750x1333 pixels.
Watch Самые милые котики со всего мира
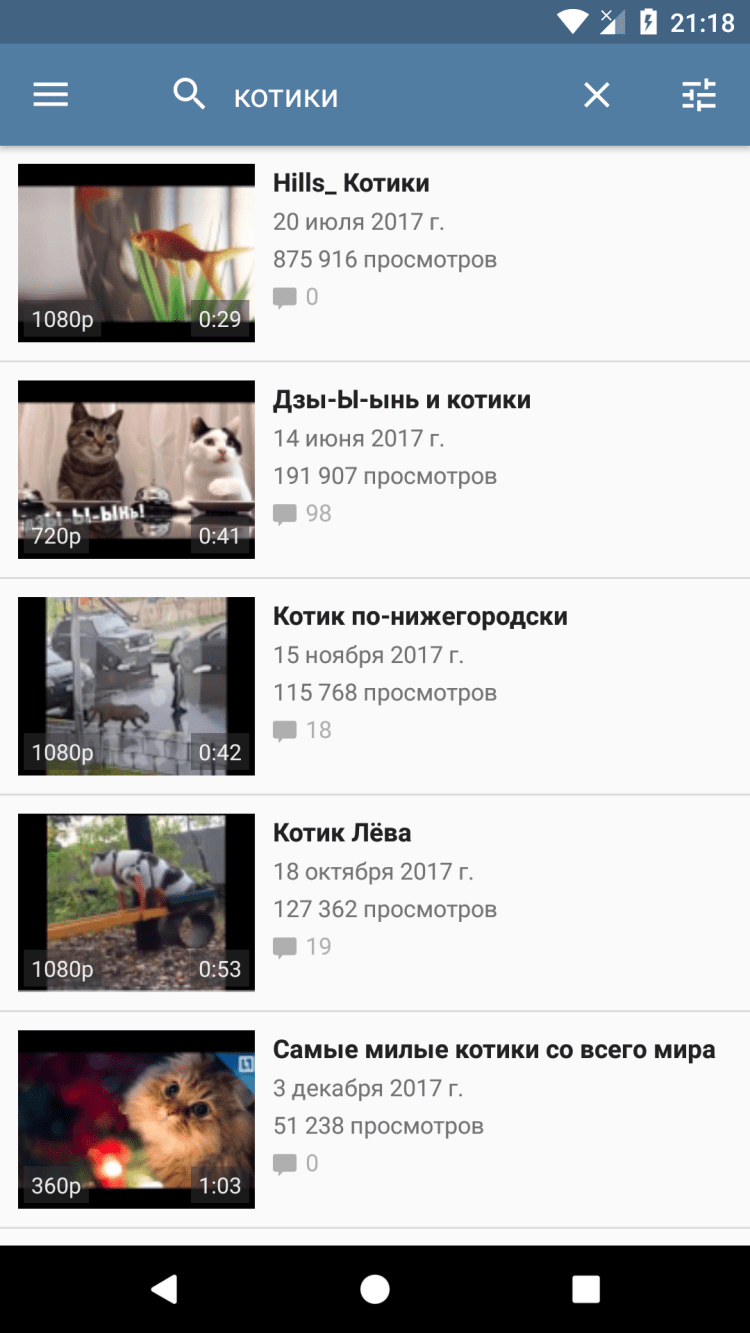(x=136, y=1119)
